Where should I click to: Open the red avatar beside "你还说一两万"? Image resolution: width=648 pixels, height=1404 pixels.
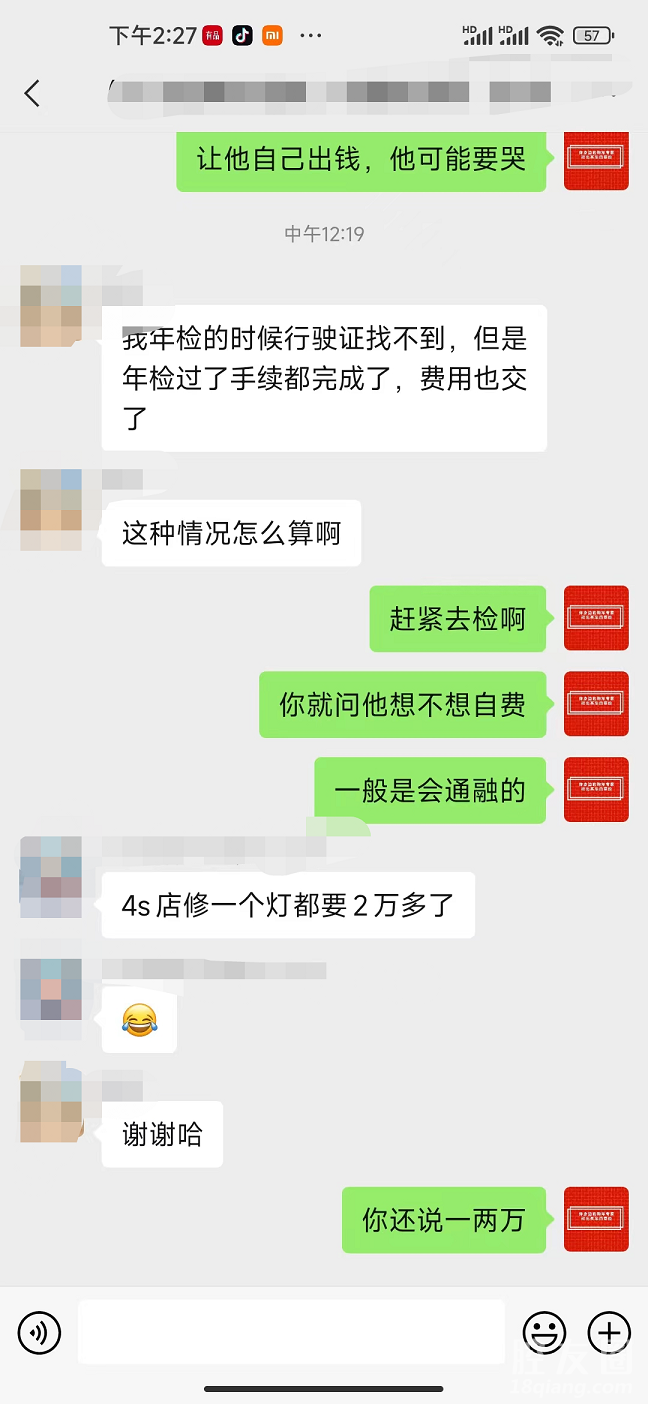(x=596, y=1219)
